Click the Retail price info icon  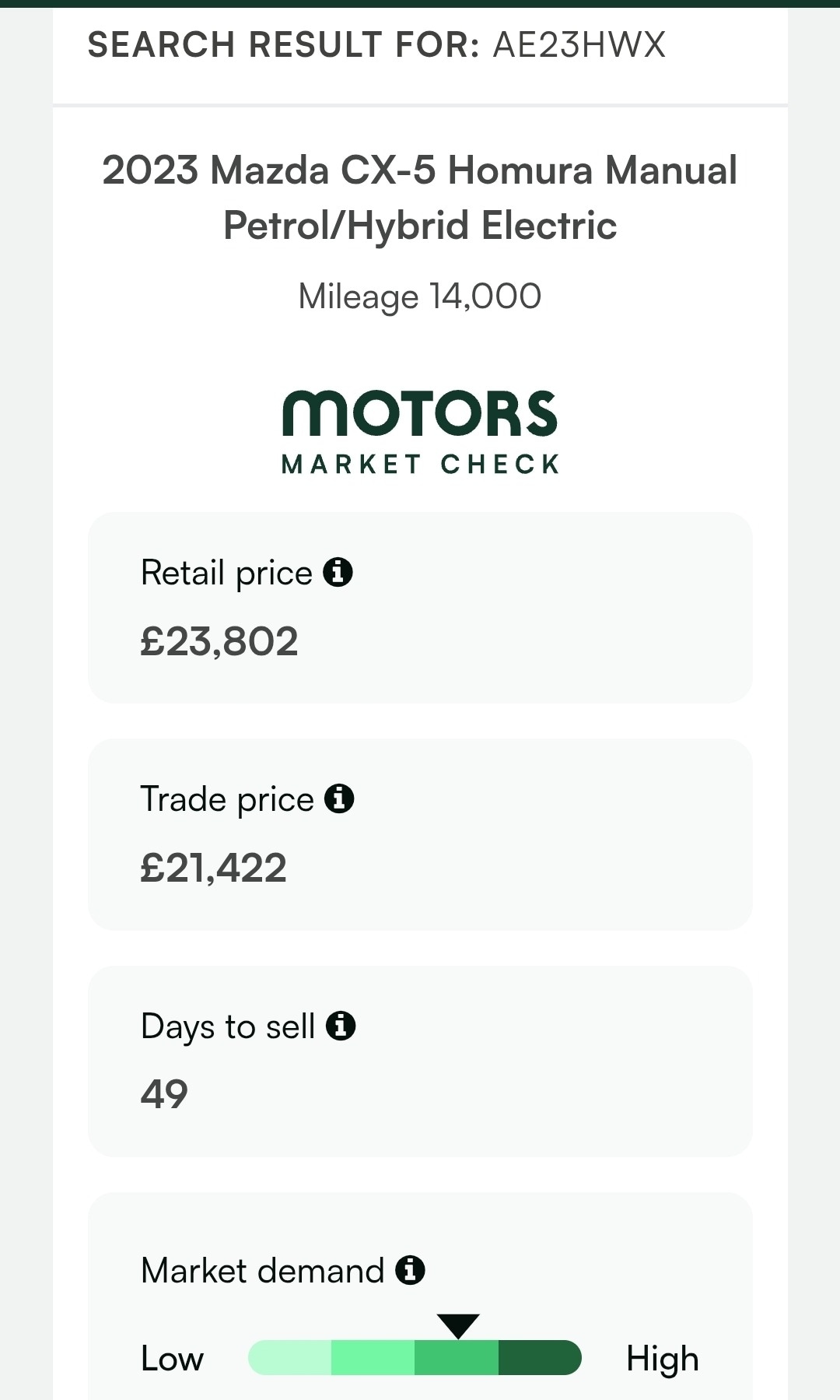[x=338, y=573]
